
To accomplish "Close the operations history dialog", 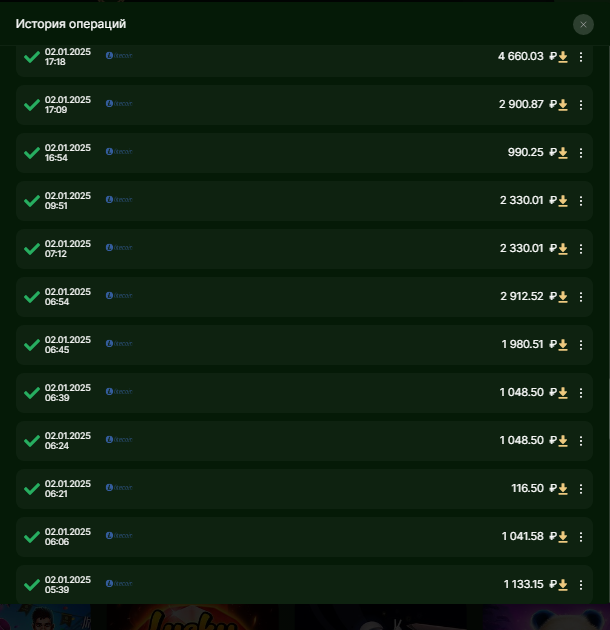I will click(583, 25).
